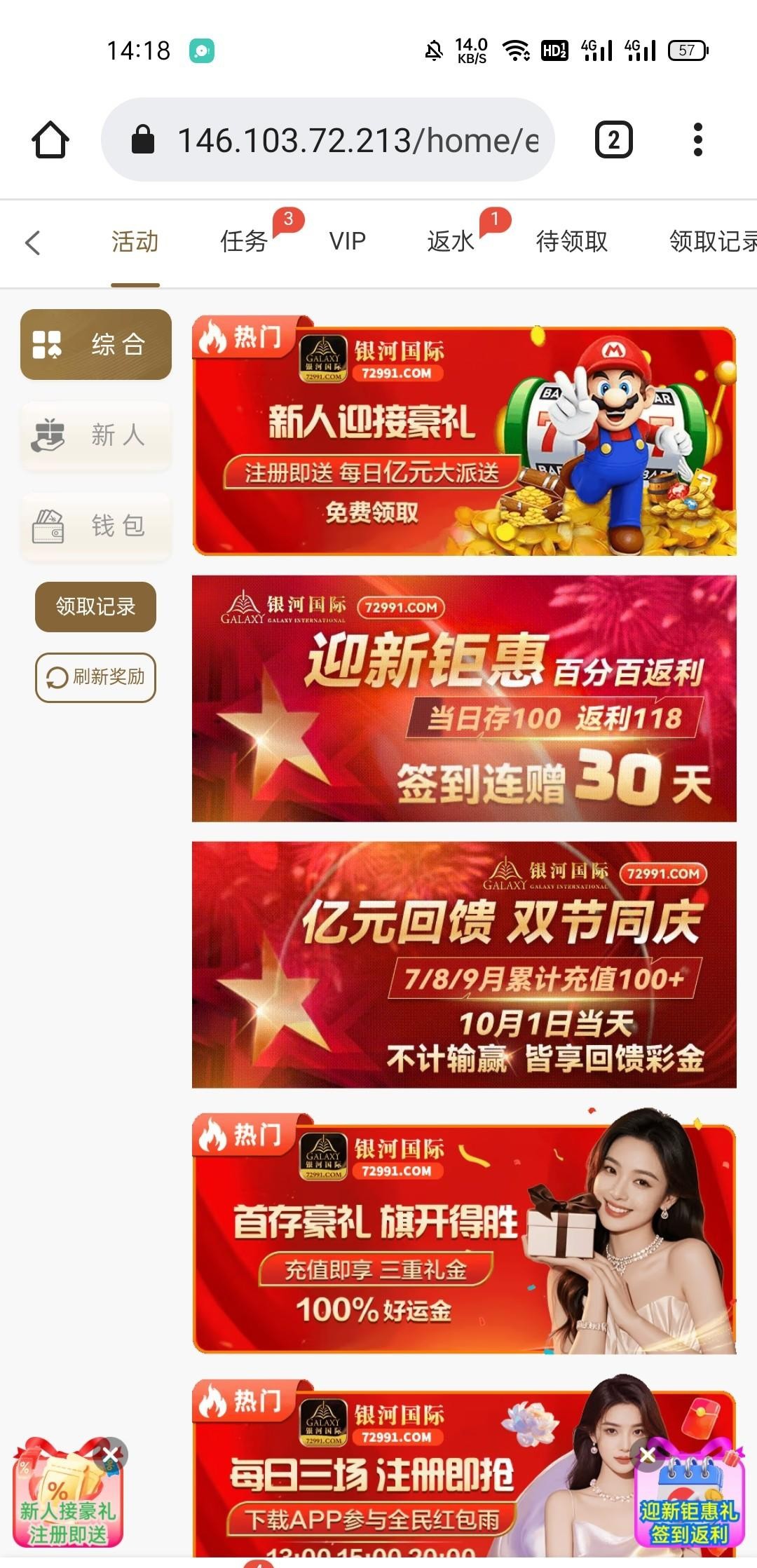Select the 综合 category
The height and width of the screenshot is (1568, 757).
(x=96, y=344)
